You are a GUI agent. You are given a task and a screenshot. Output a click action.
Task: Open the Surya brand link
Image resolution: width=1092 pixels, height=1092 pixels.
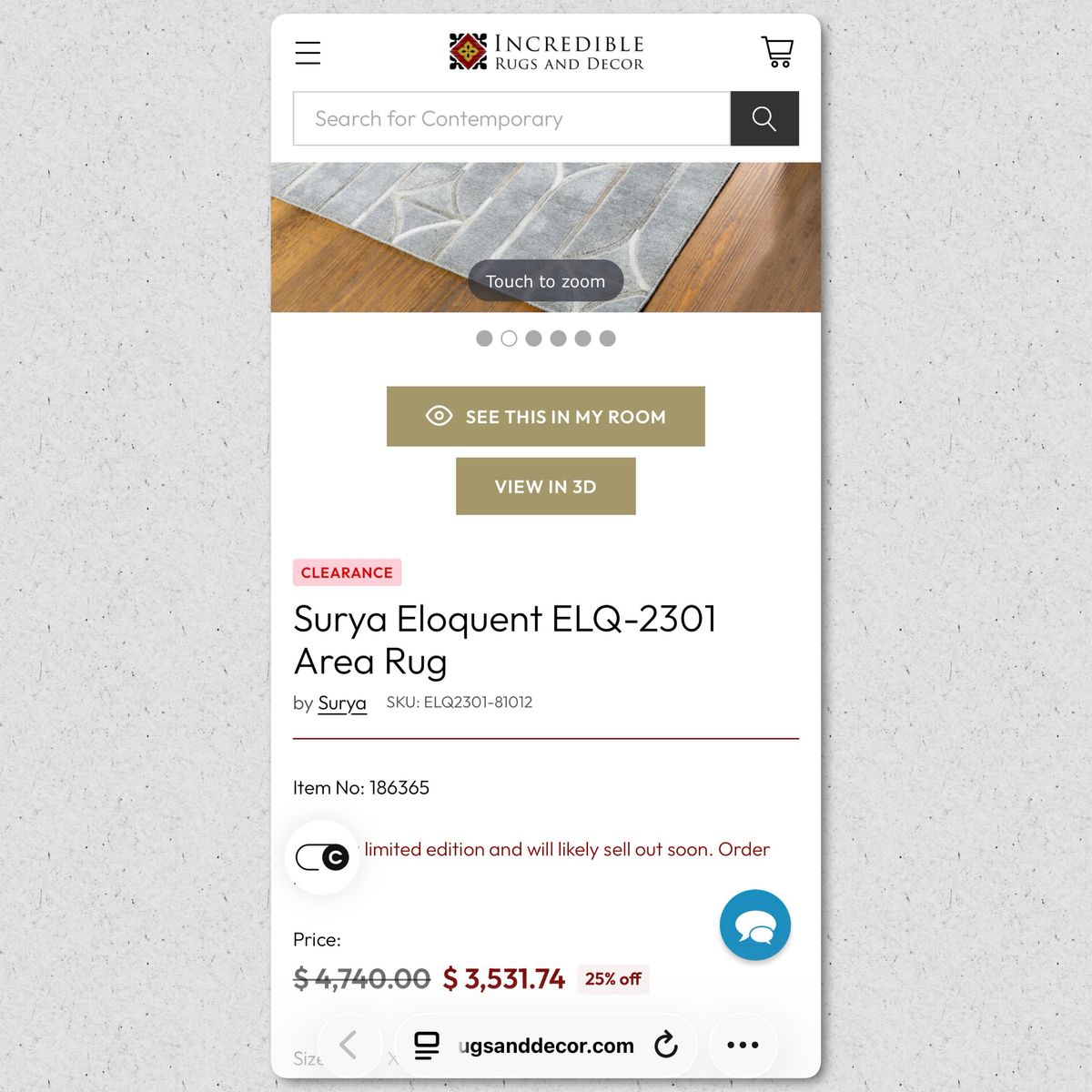pyautogui.click(x=342, y=703)
